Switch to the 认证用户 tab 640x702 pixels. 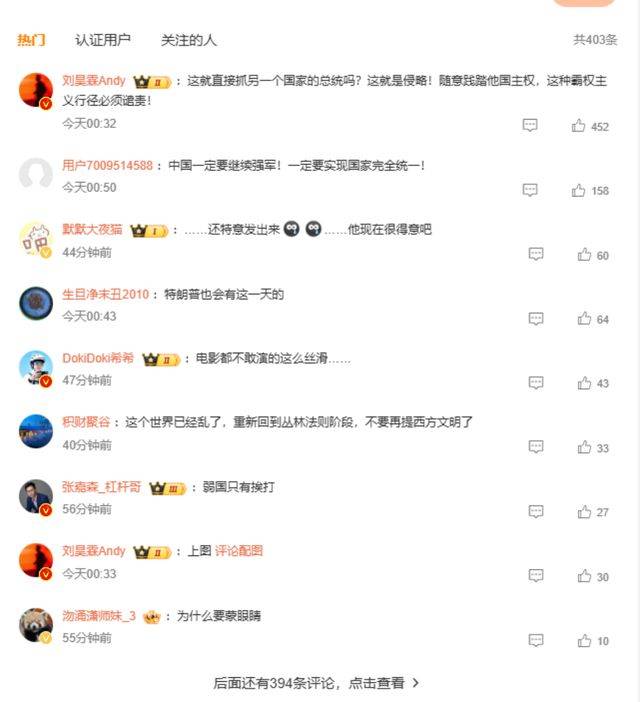click(x=102, y=40)
